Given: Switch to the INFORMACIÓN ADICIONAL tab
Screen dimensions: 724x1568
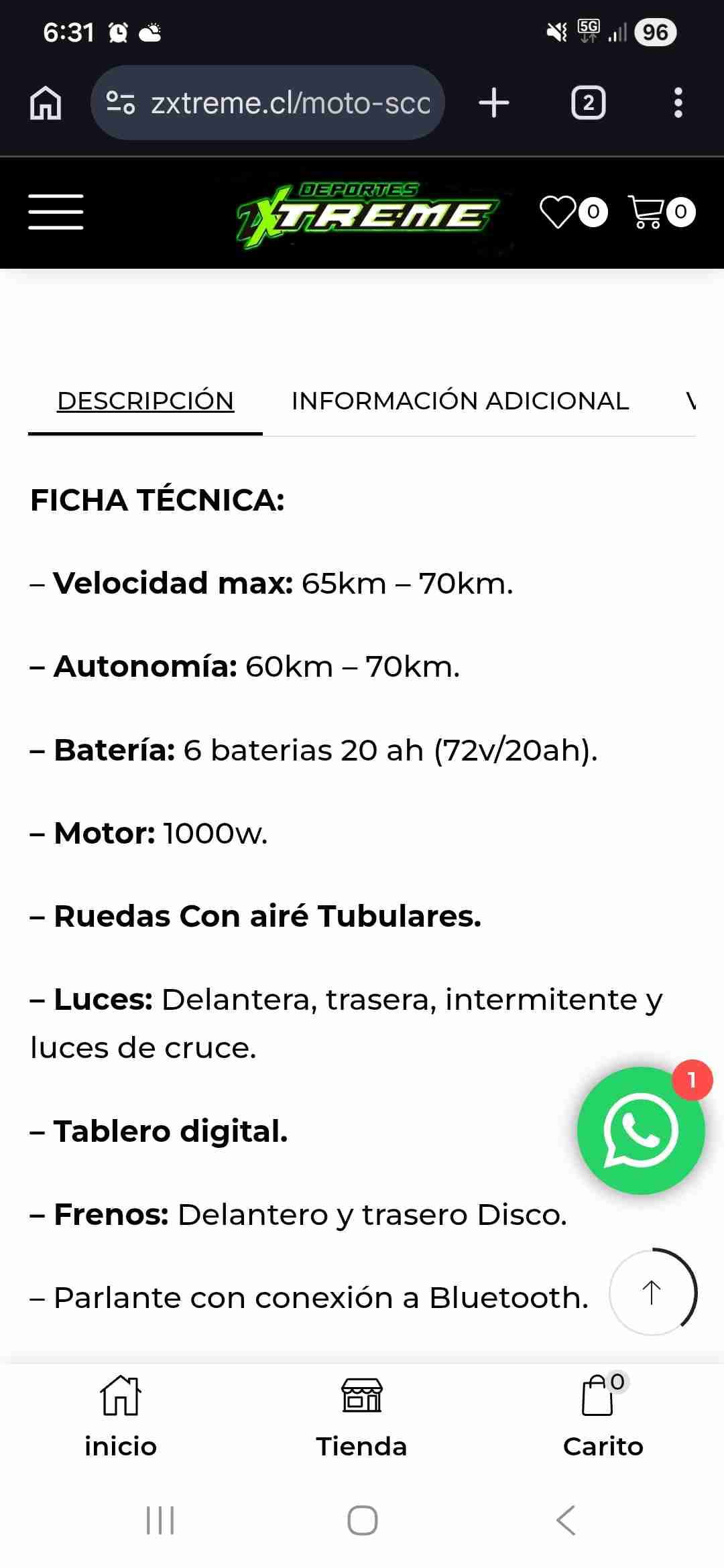Looking at the screenshot, I should [460, 400].
